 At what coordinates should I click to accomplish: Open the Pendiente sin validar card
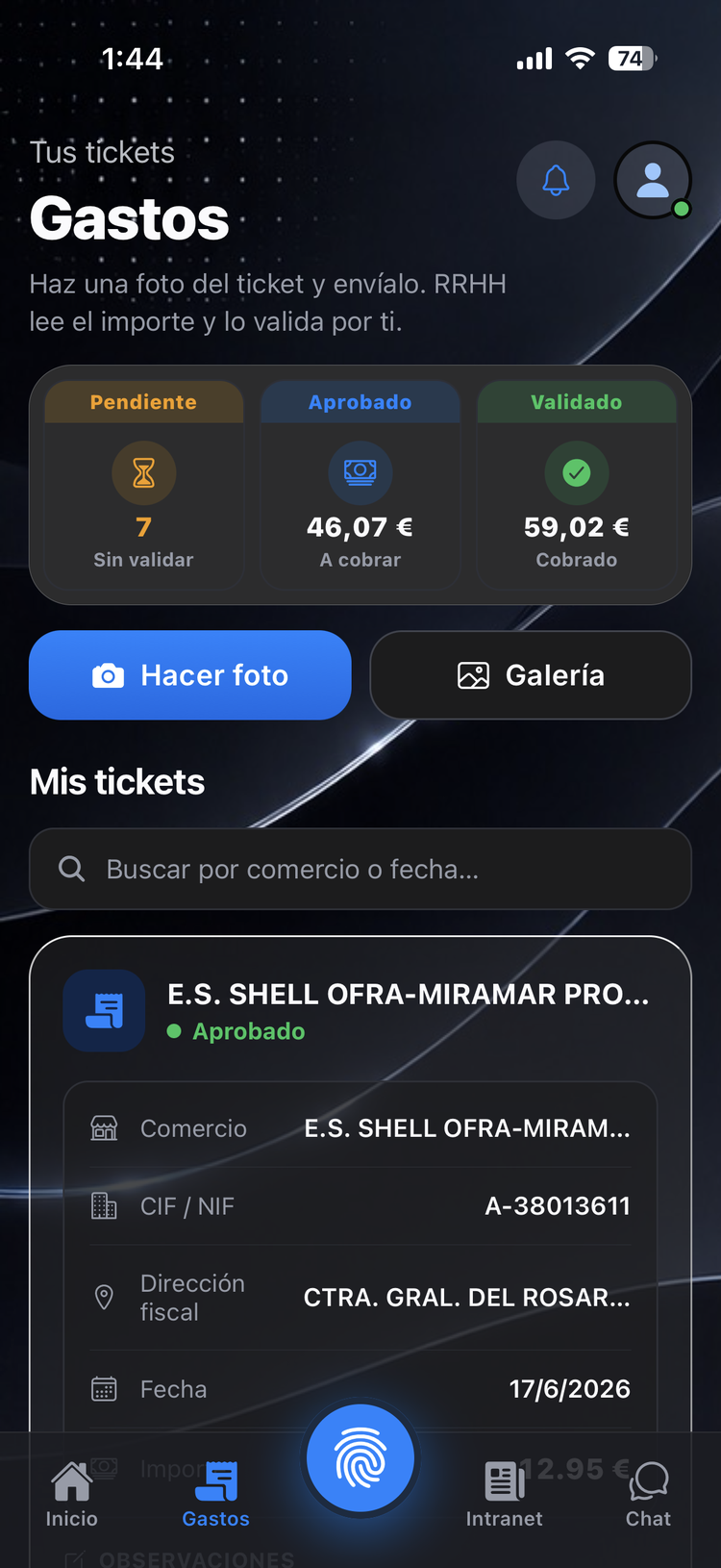(x=143, y=485)
